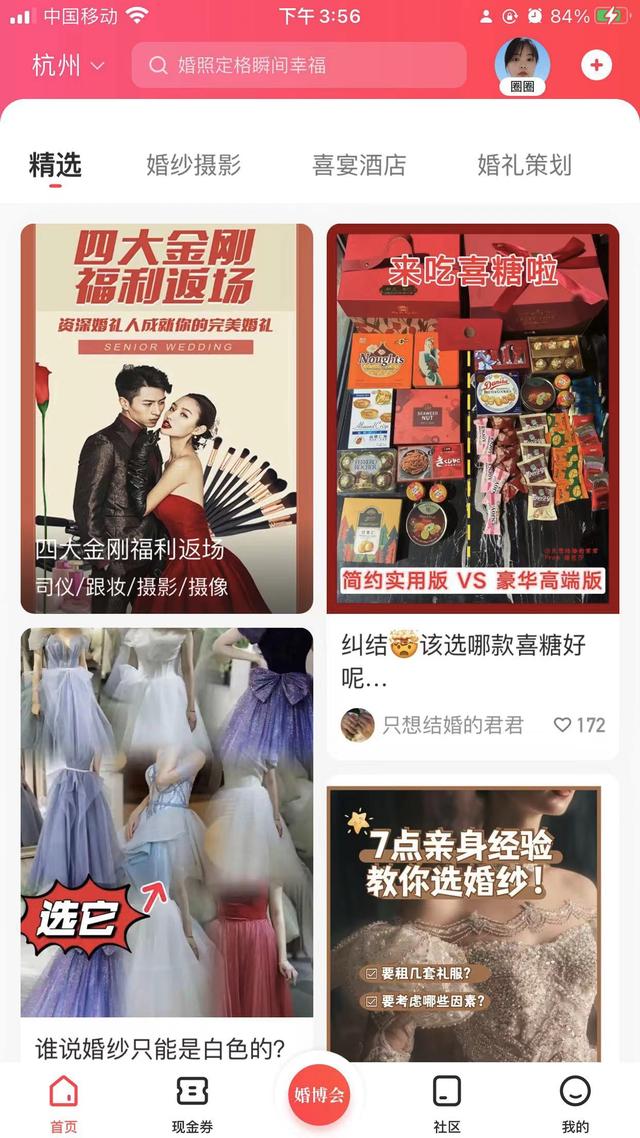Tap the plus icon in the header

[596, 65]
